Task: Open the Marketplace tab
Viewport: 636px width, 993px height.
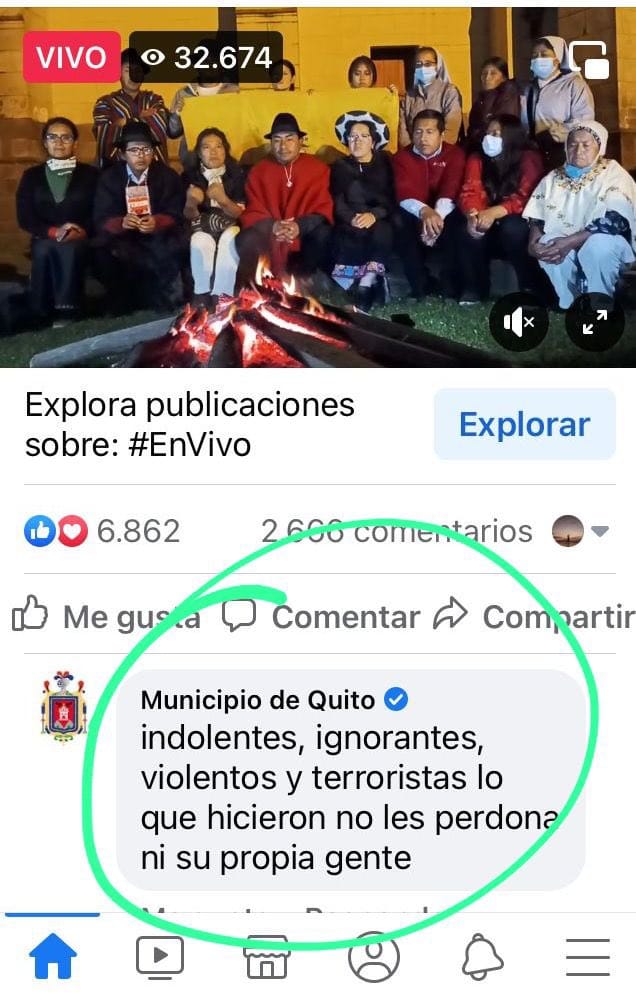Action: 267,958
